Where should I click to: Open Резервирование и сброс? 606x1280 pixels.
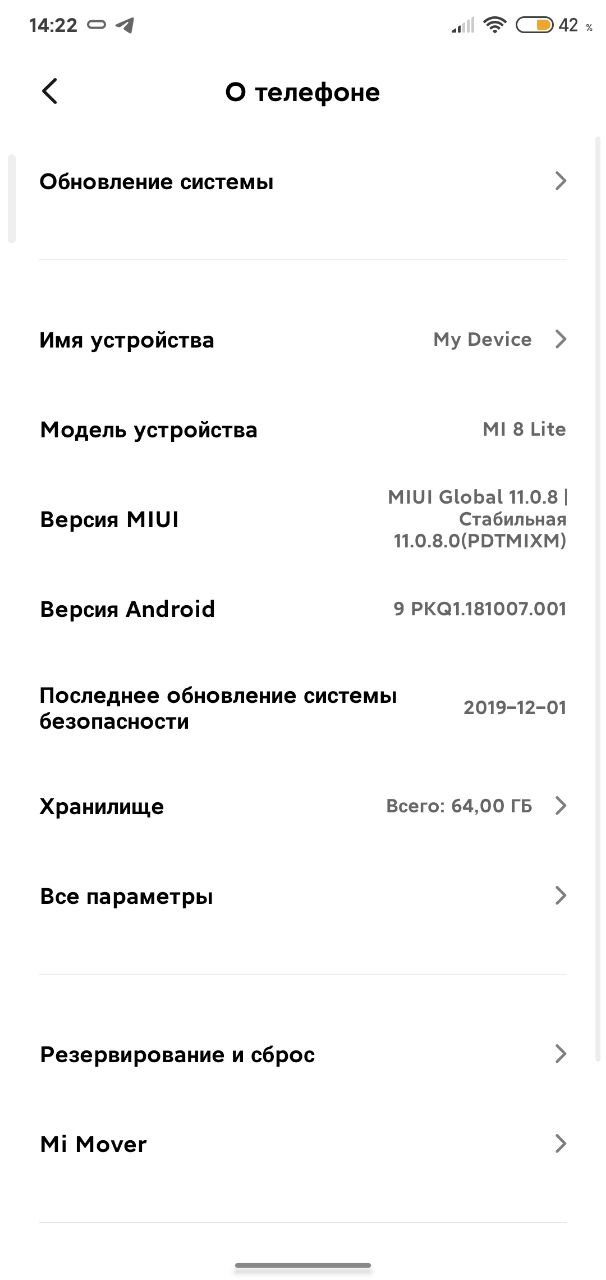(x=303, y=1054)
